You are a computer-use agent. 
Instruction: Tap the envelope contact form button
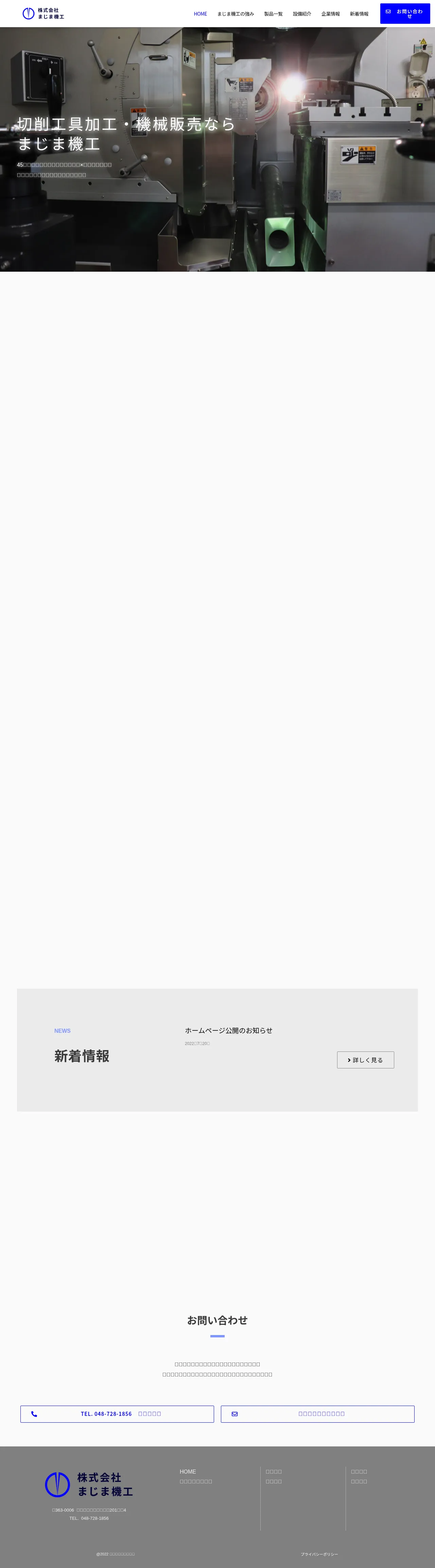[x=317, y=1414]
